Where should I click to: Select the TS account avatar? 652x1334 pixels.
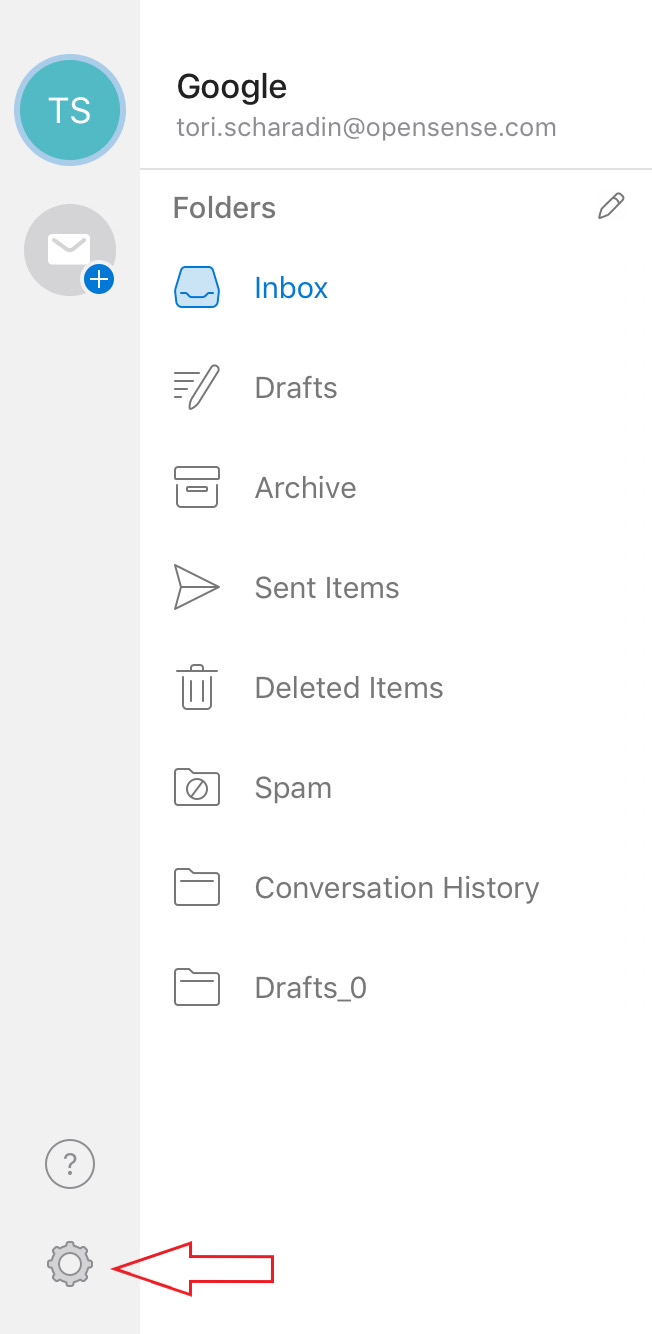70,110
